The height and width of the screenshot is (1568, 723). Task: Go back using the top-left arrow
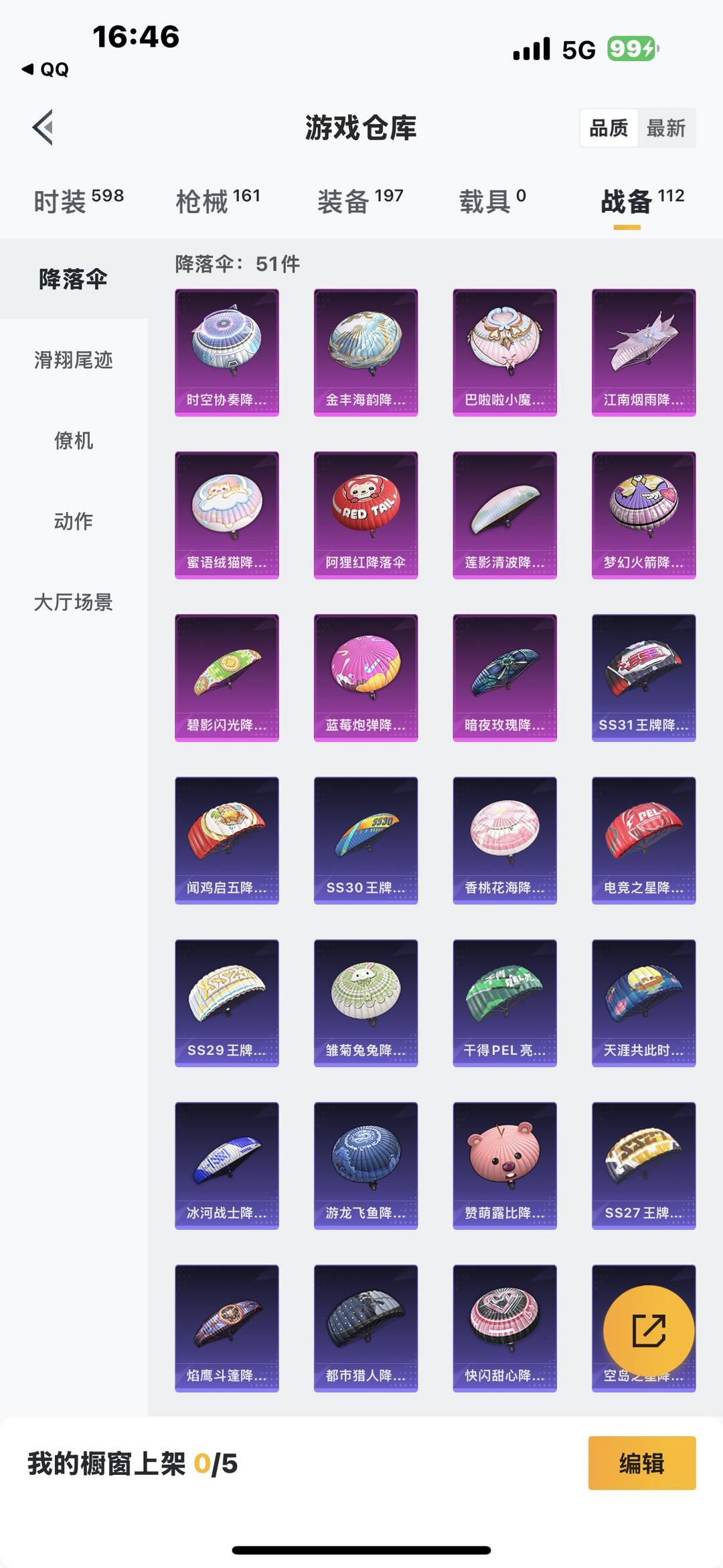coord(43,127)
